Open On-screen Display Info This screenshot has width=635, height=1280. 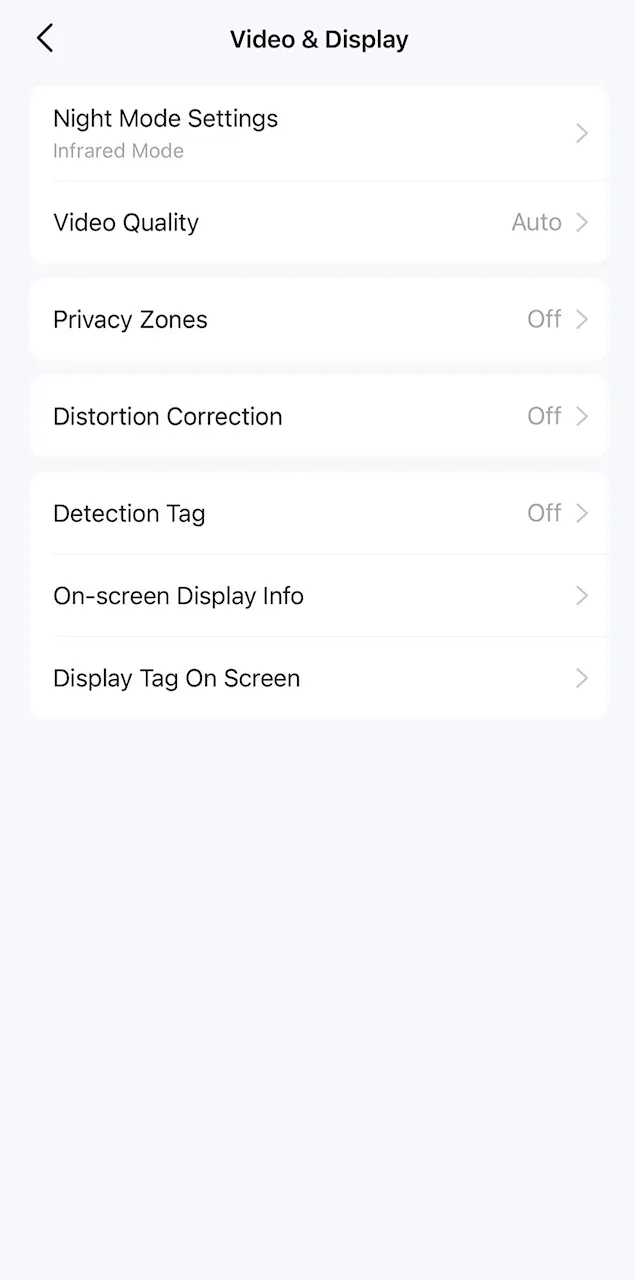319,596
